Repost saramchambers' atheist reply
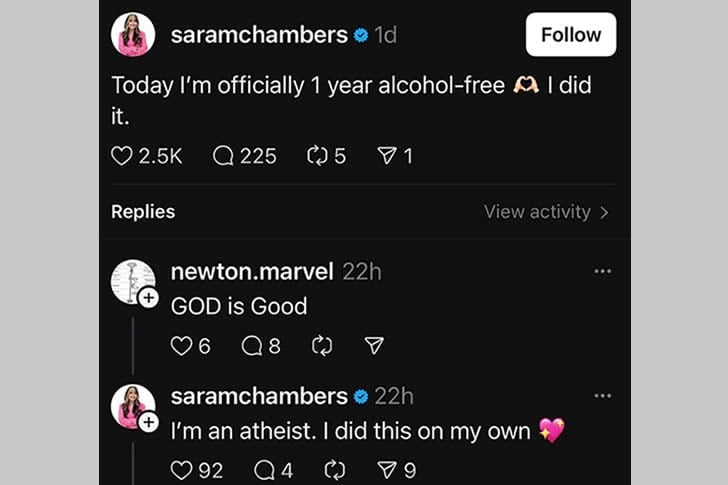Image resolution: width=728 pixels, height=485 pixels. coord(335,470)
